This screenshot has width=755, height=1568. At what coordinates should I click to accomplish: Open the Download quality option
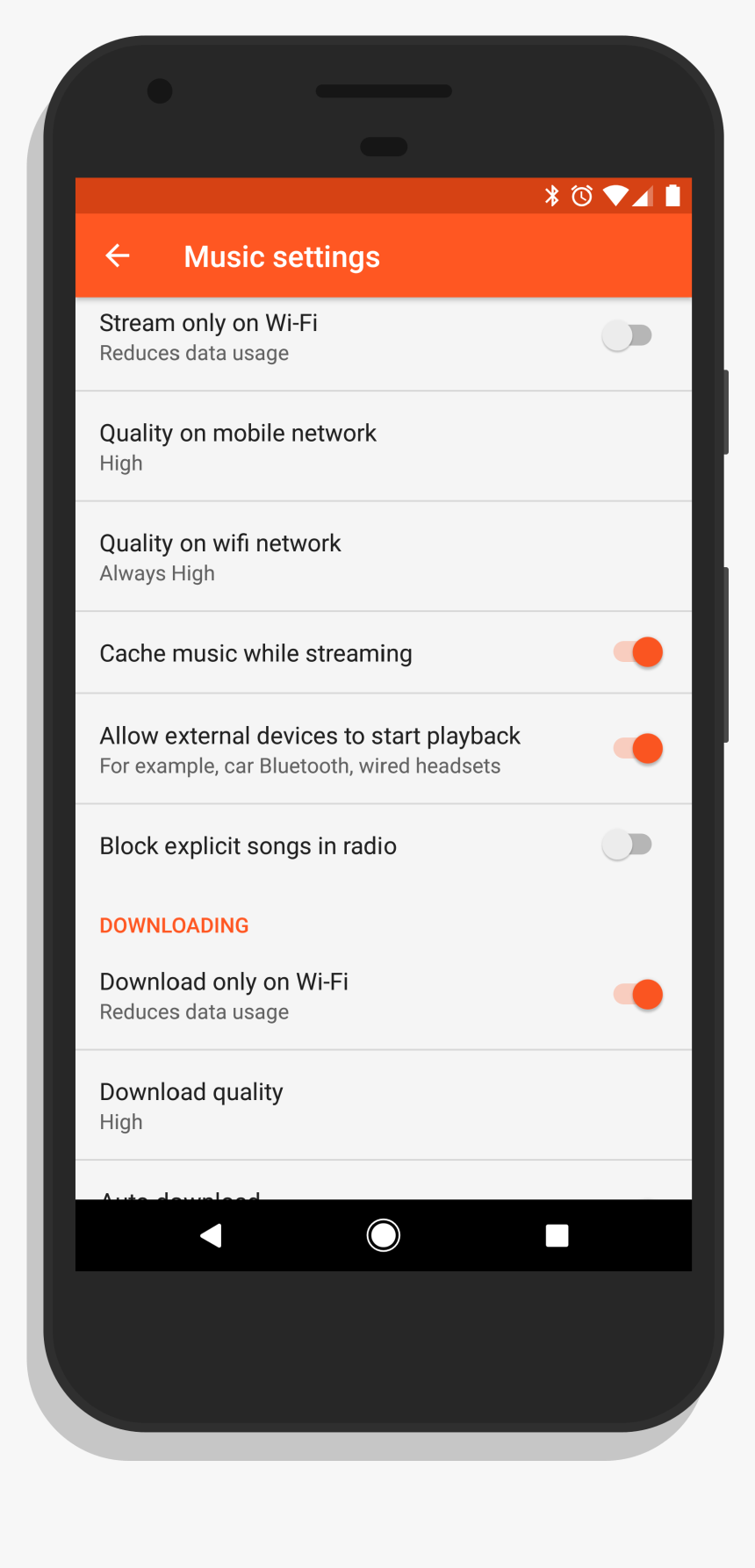(383, 1105)
